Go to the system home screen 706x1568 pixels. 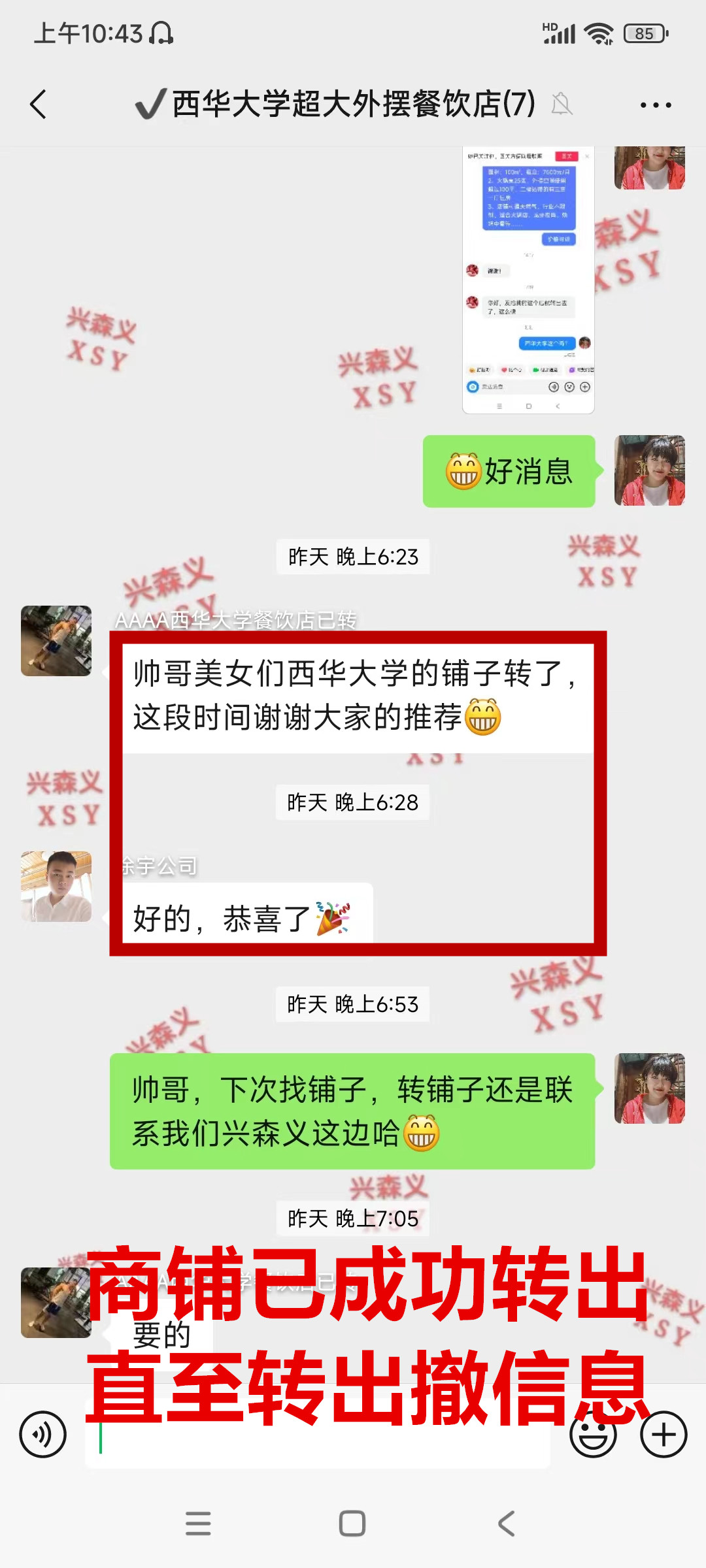pos(352,1524)
